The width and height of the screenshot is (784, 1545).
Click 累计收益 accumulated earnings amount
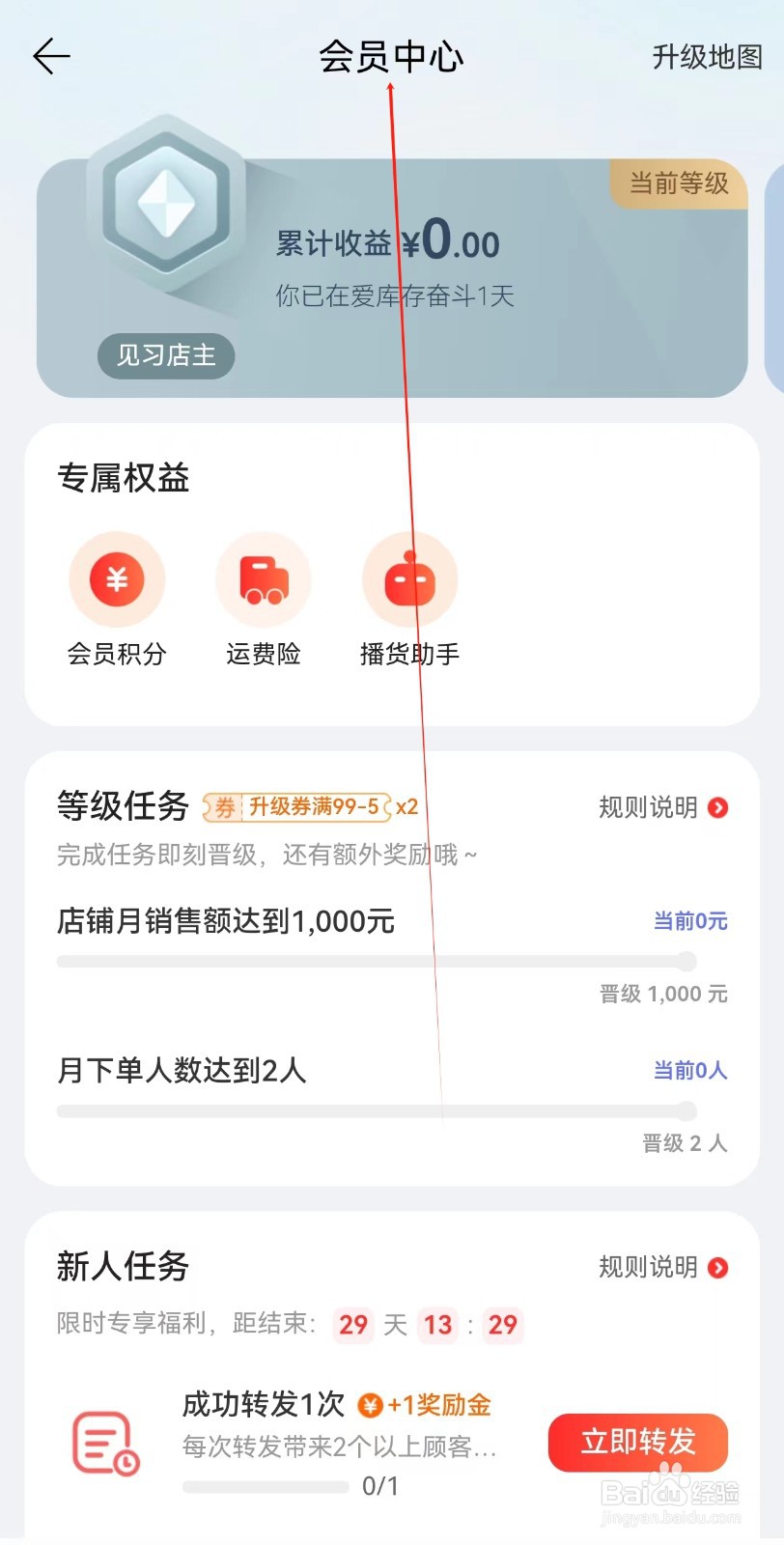click(x=386, y=243)
